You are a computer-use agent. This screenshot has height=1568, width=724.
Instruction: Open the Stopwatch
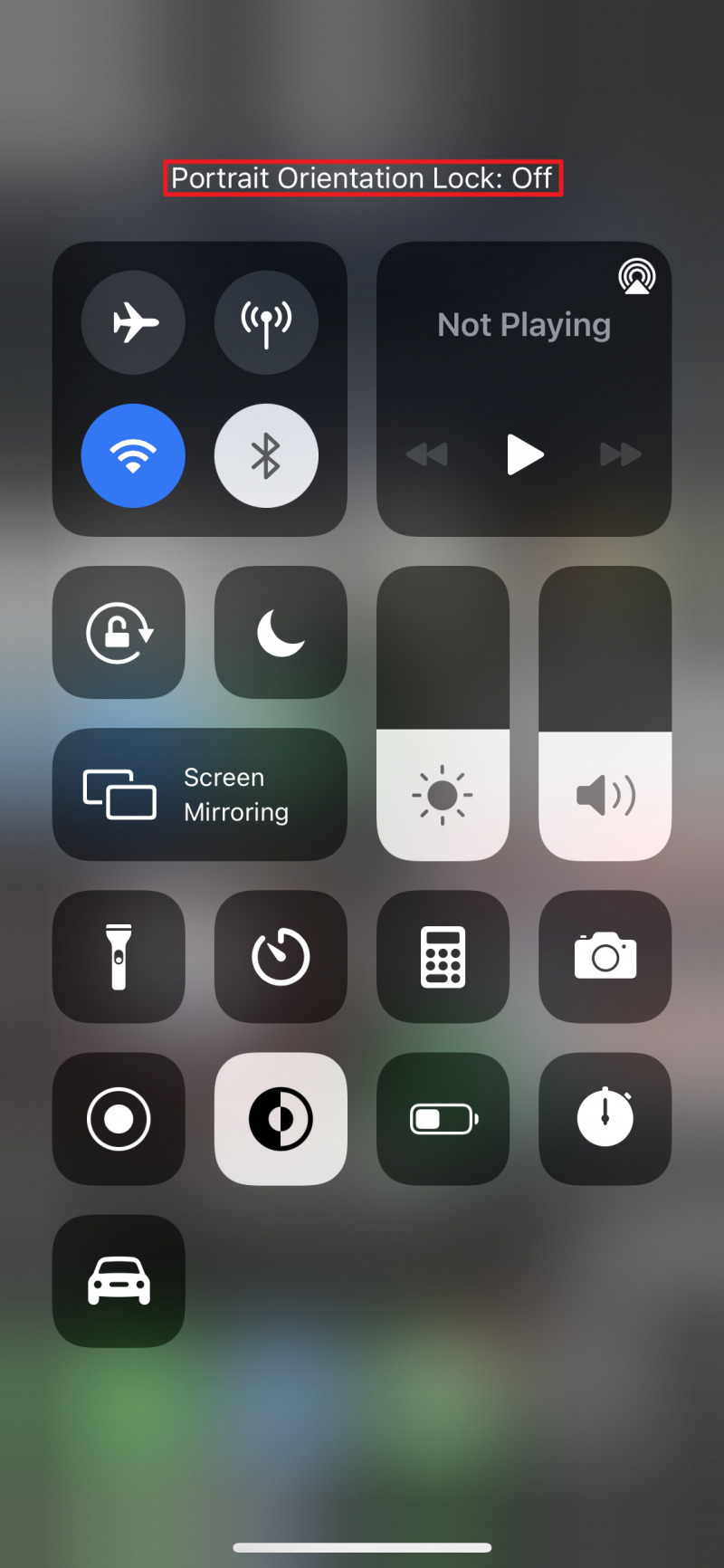click(605, 1118)
